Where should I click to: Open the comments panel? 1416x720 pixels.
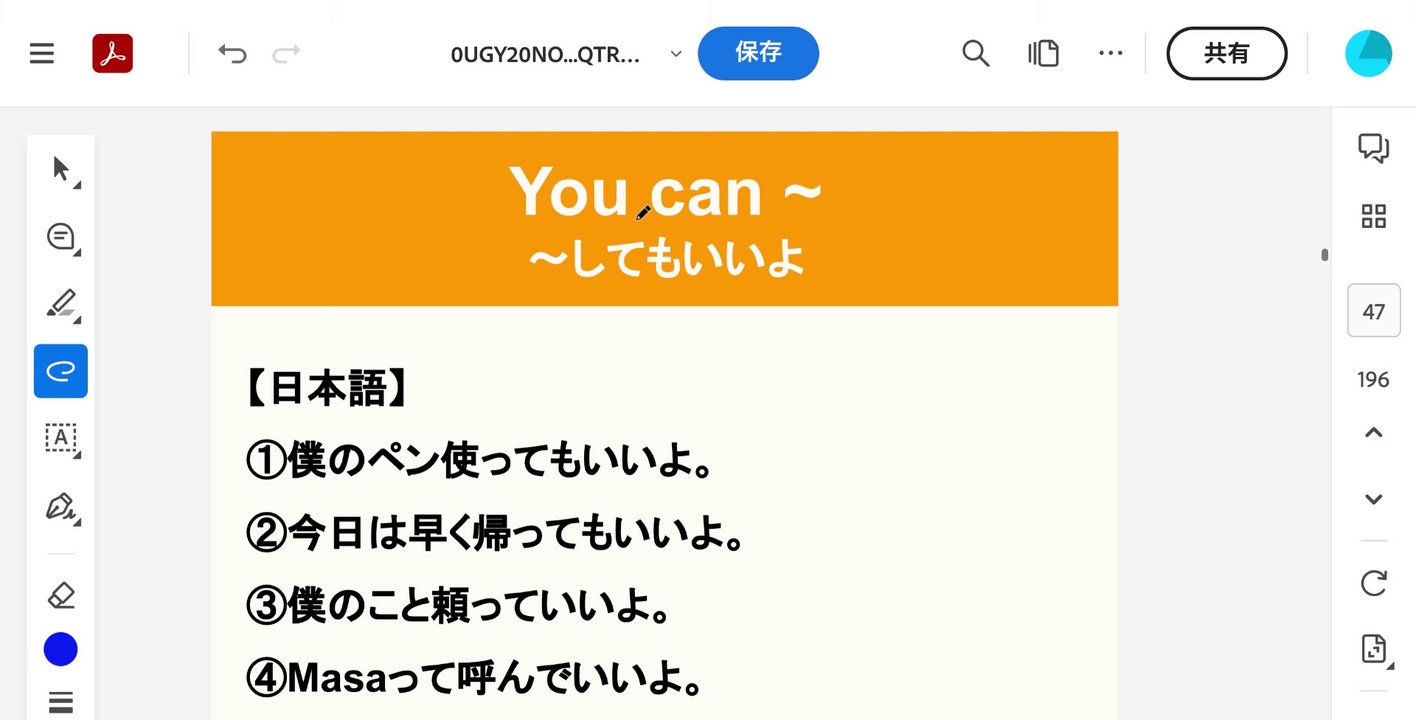1373,148
